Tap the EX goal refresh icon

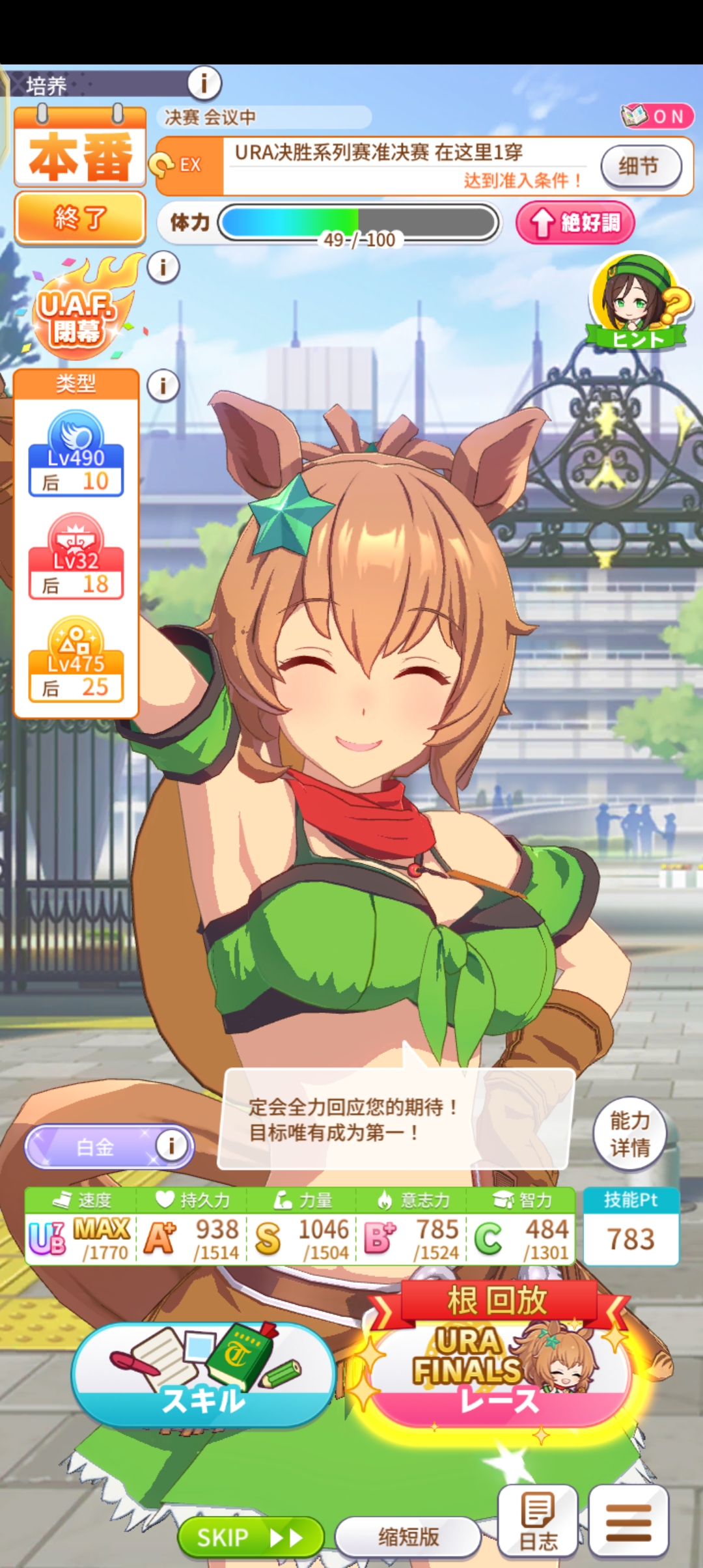(161, 165)
